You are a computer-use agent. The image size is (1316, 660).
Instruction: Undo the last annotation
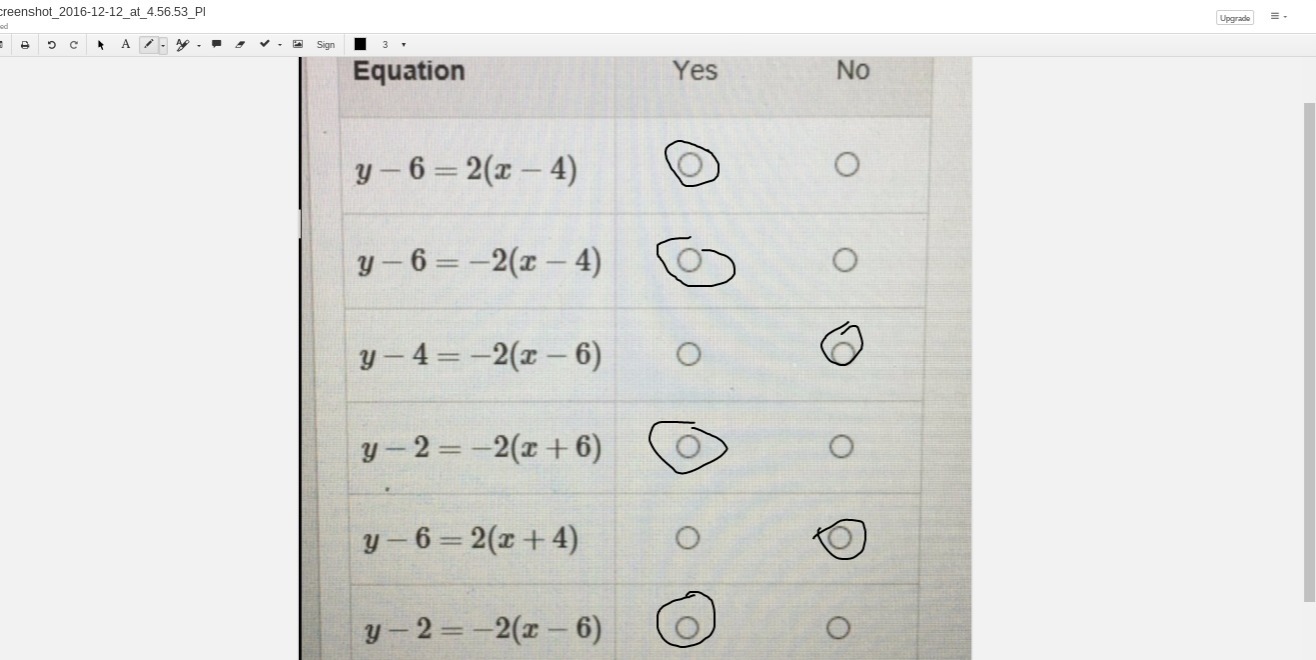(x=52, y=45)
